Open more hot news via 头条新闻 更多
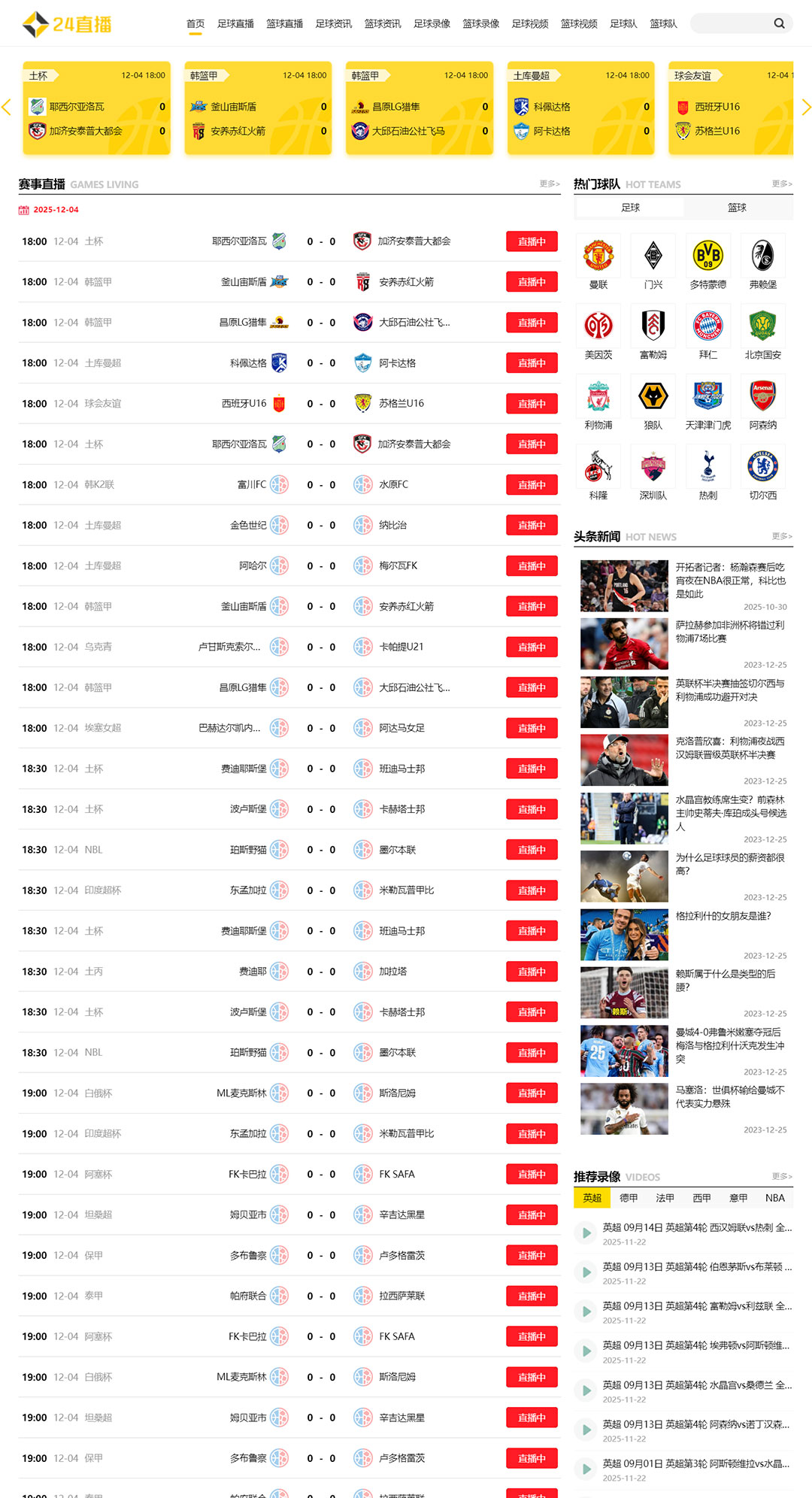This screenshot has height=1498, width=812. coord(782,536)
